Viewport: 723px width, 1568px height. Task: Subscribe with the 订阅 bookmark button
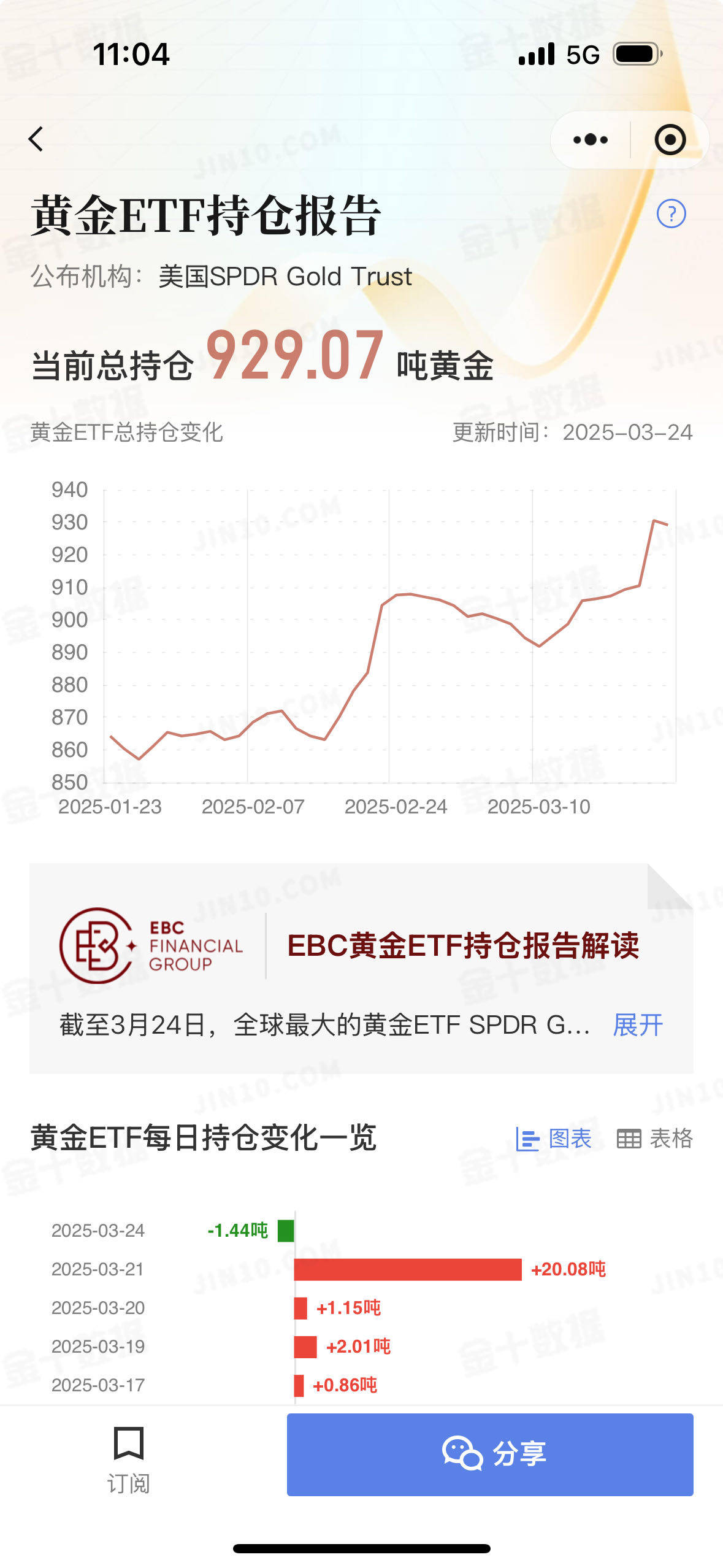[x=129, y=1461]
